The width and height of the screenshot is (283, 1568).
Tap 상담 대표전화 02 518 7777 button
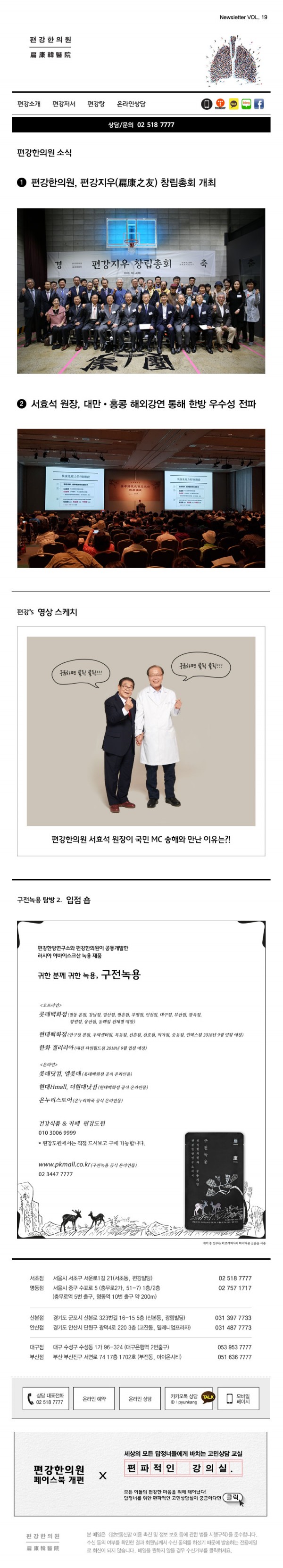coord(45,1399)
